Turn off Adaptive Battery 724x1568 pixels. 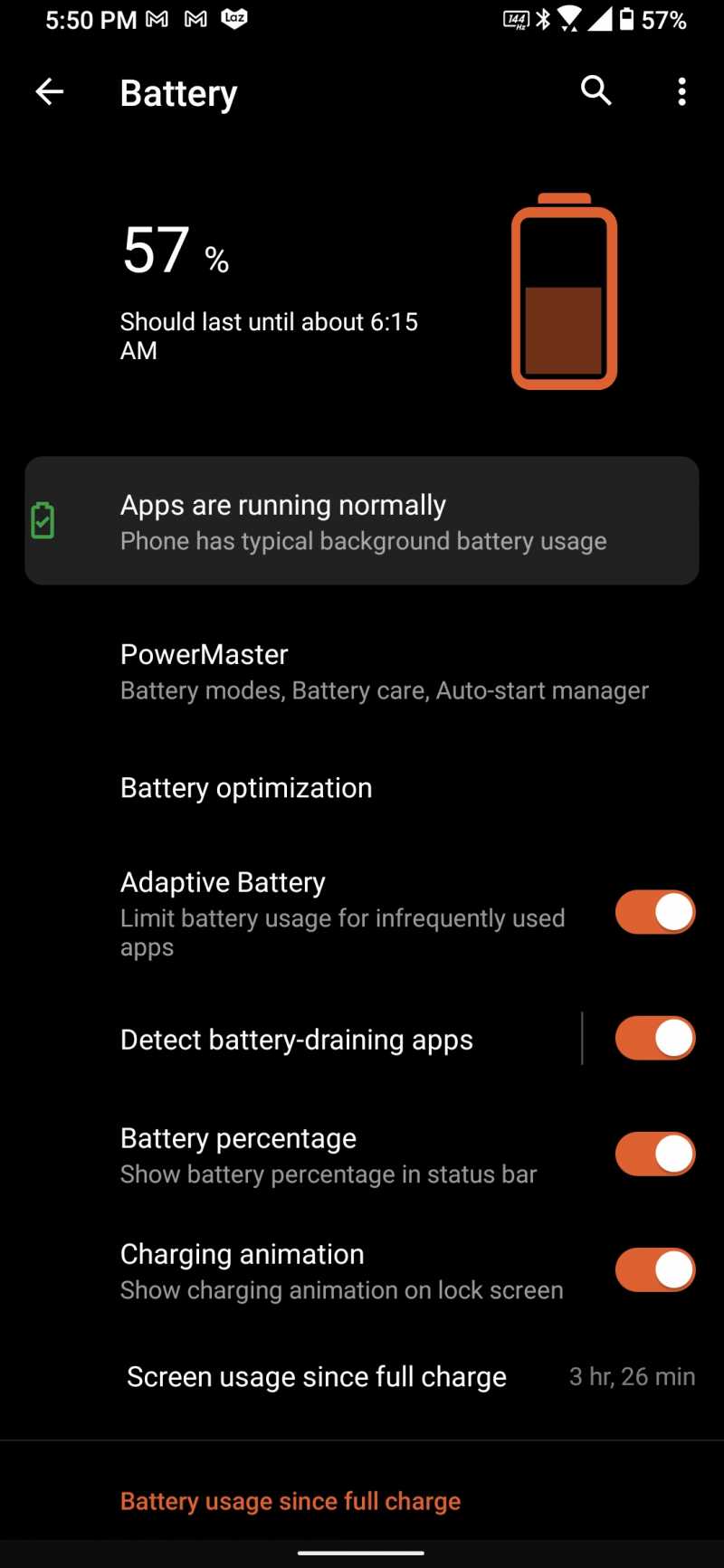(x=655, y=912)
